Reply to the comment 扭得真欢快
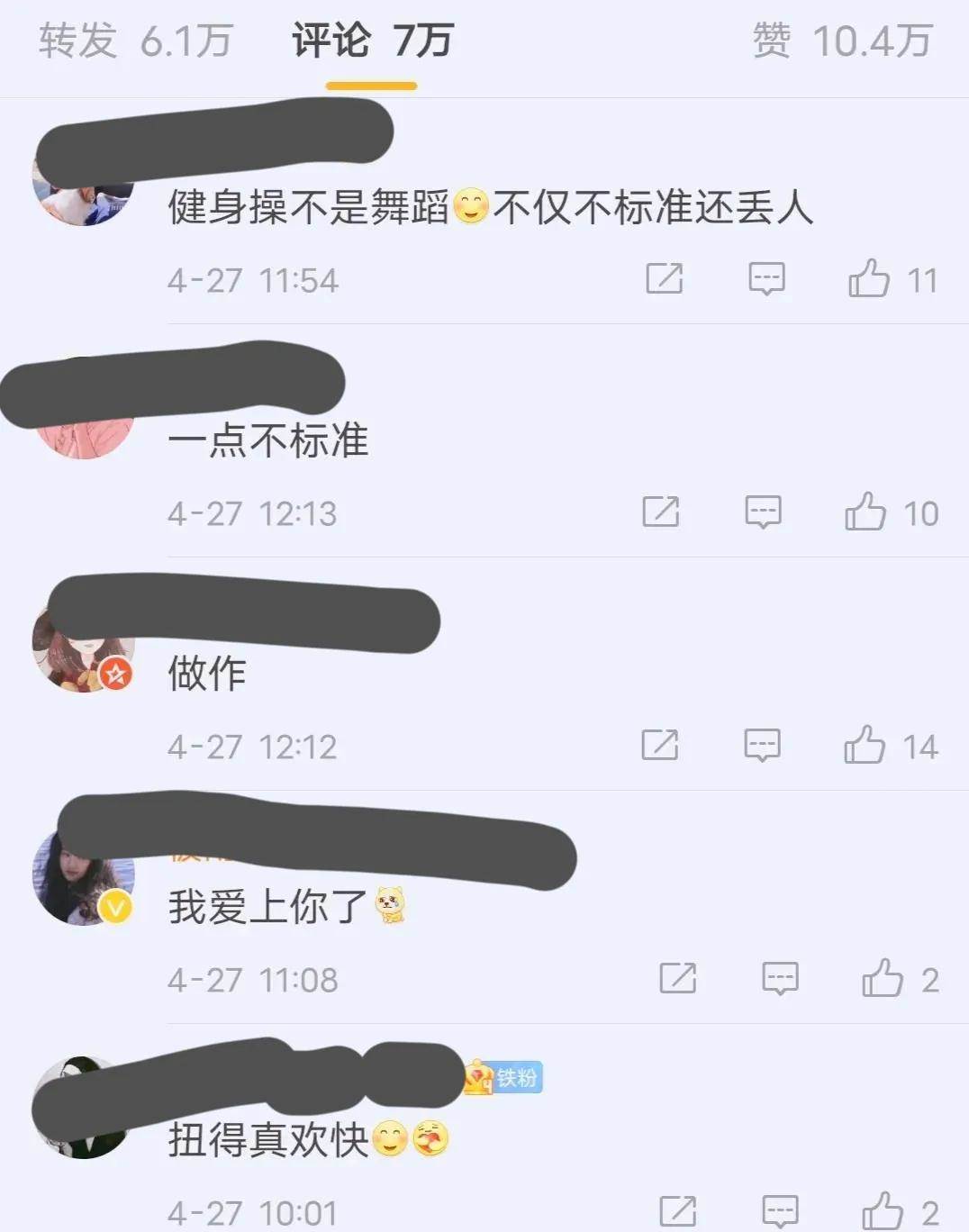 (780, 1211)
